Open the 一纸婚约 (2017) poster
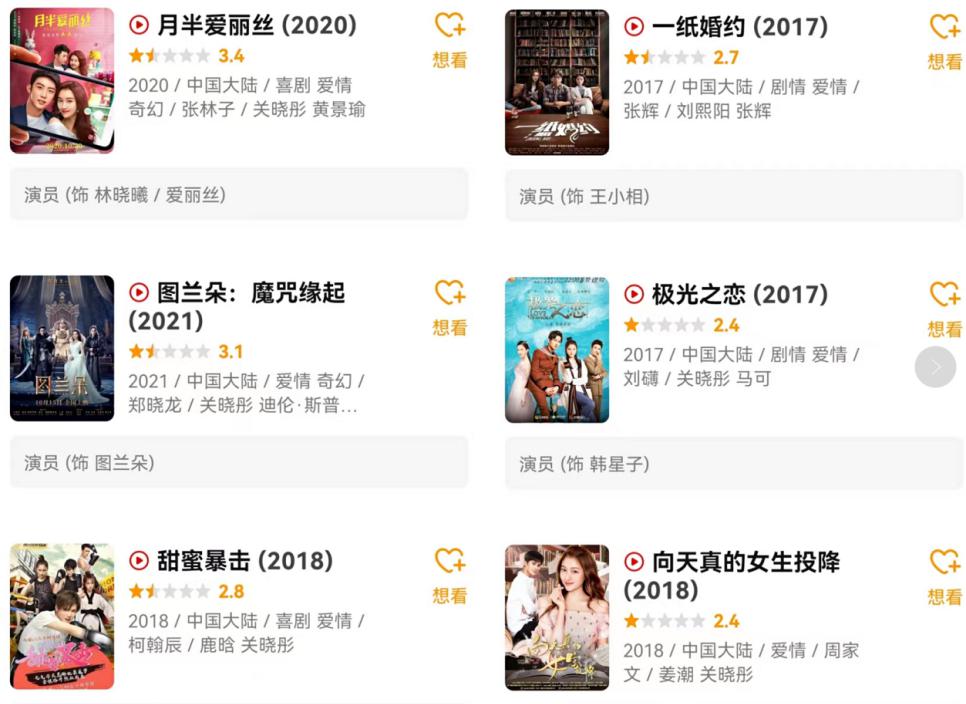The height and width of the screenshot is (704, 966). click(x=556, y=82)
